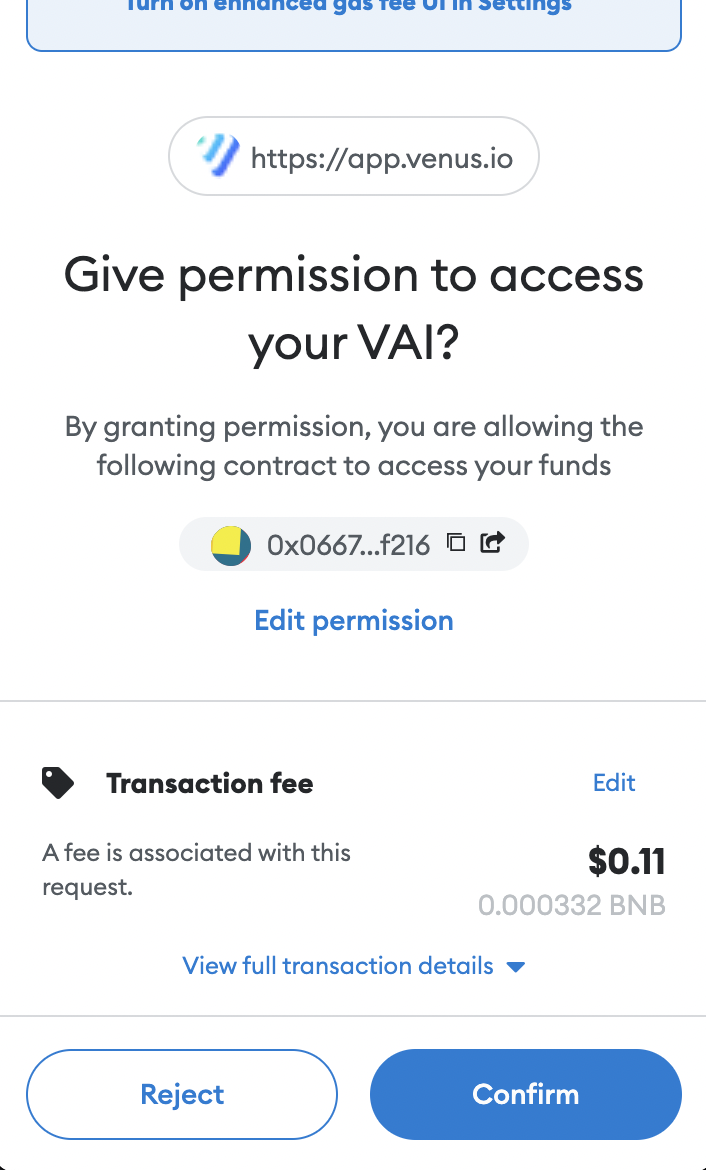Open contract address in block explorer
Screen dimensions: 706x1170
click(492, 542)
